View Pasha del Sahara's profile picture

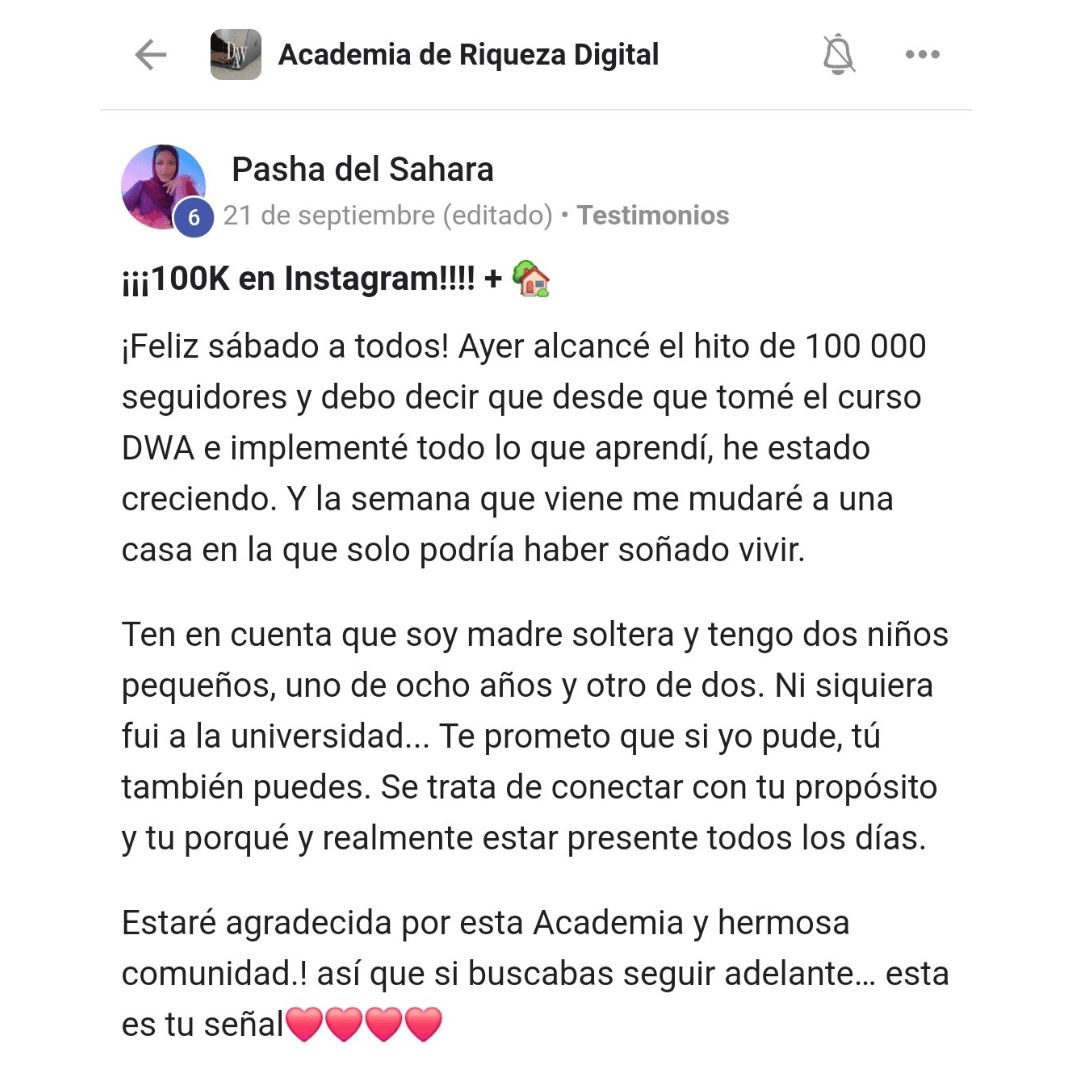(163, 186)
